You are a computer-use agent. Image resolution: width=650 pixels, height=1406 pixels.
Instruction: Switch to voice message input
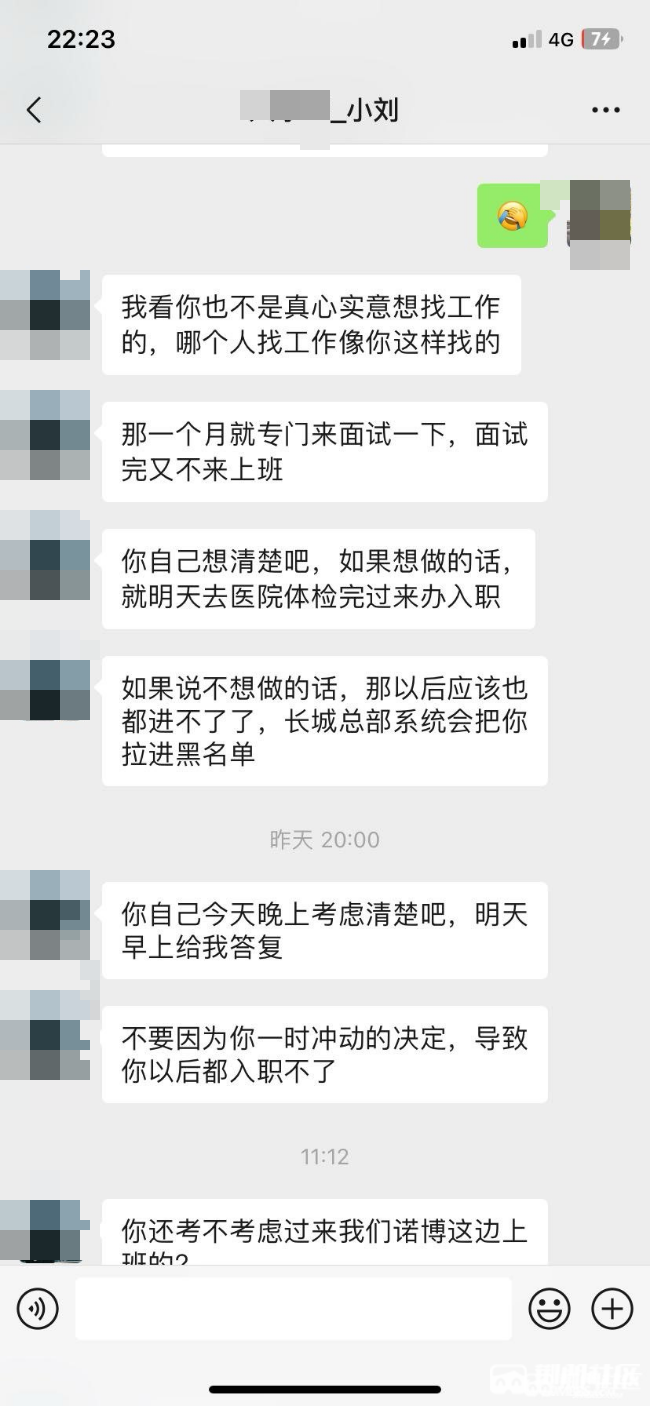point(38,1308)
